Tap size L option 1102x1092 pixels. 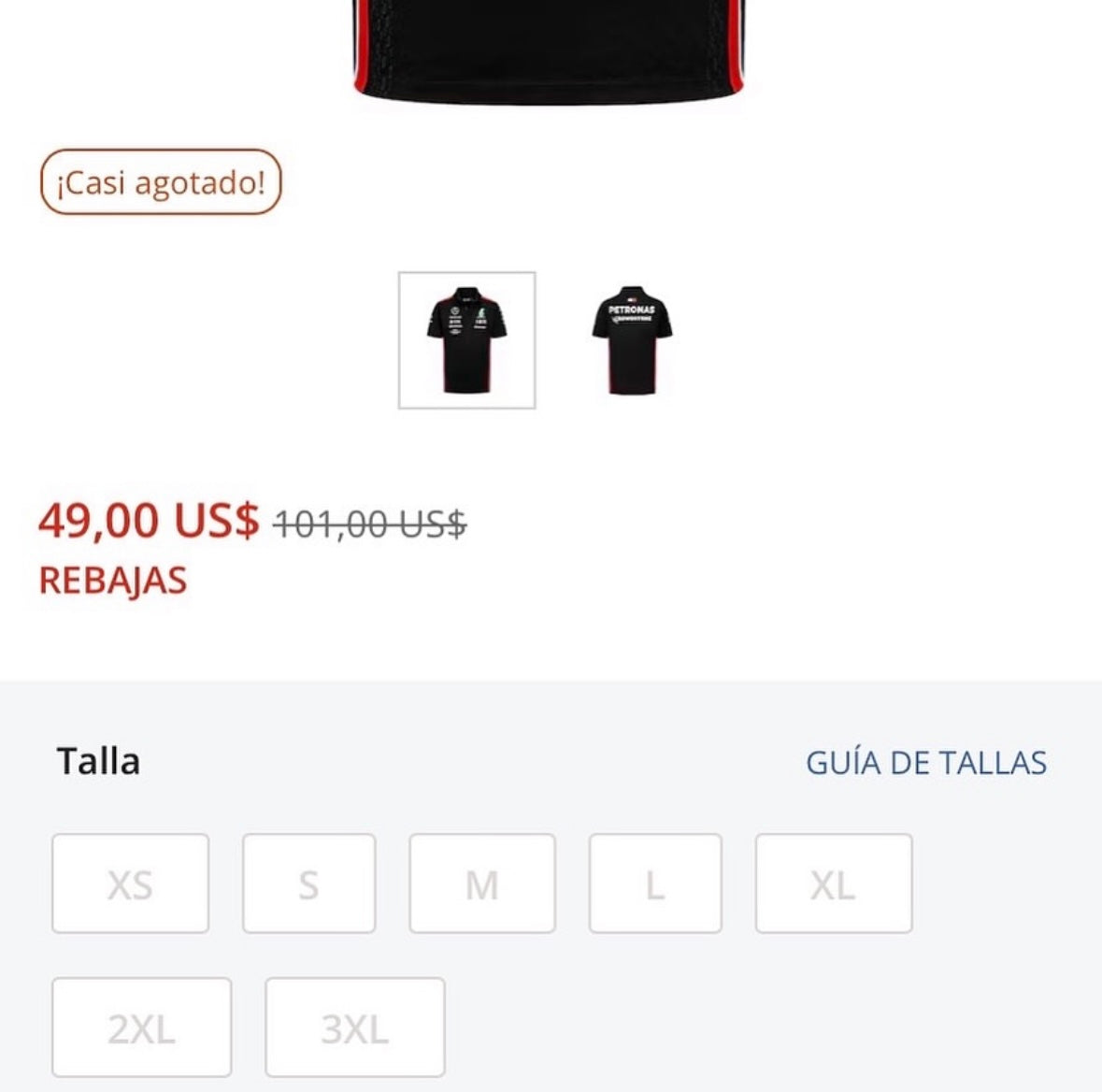(654, 884)
